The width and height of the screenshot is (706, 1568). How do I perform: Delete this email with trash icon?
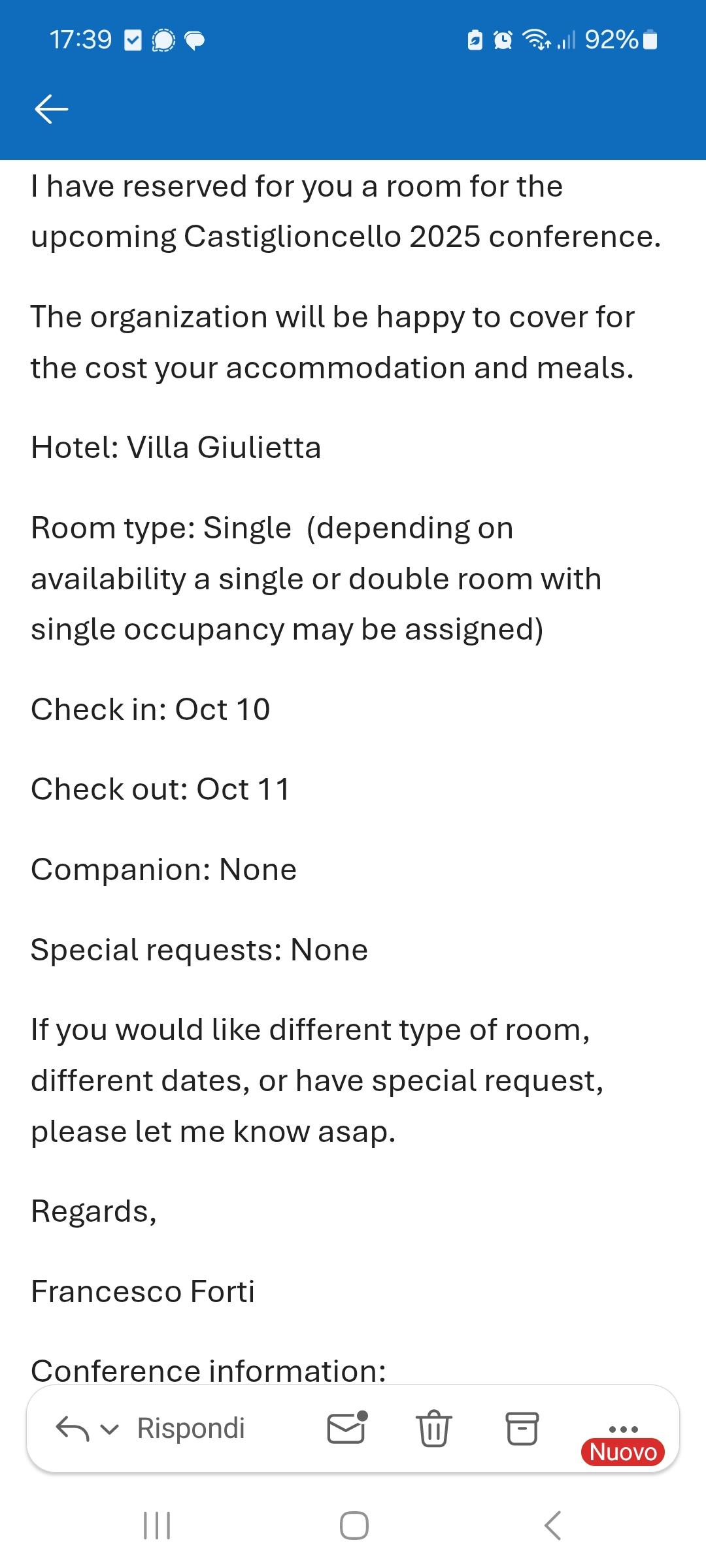pos(434,1428)
